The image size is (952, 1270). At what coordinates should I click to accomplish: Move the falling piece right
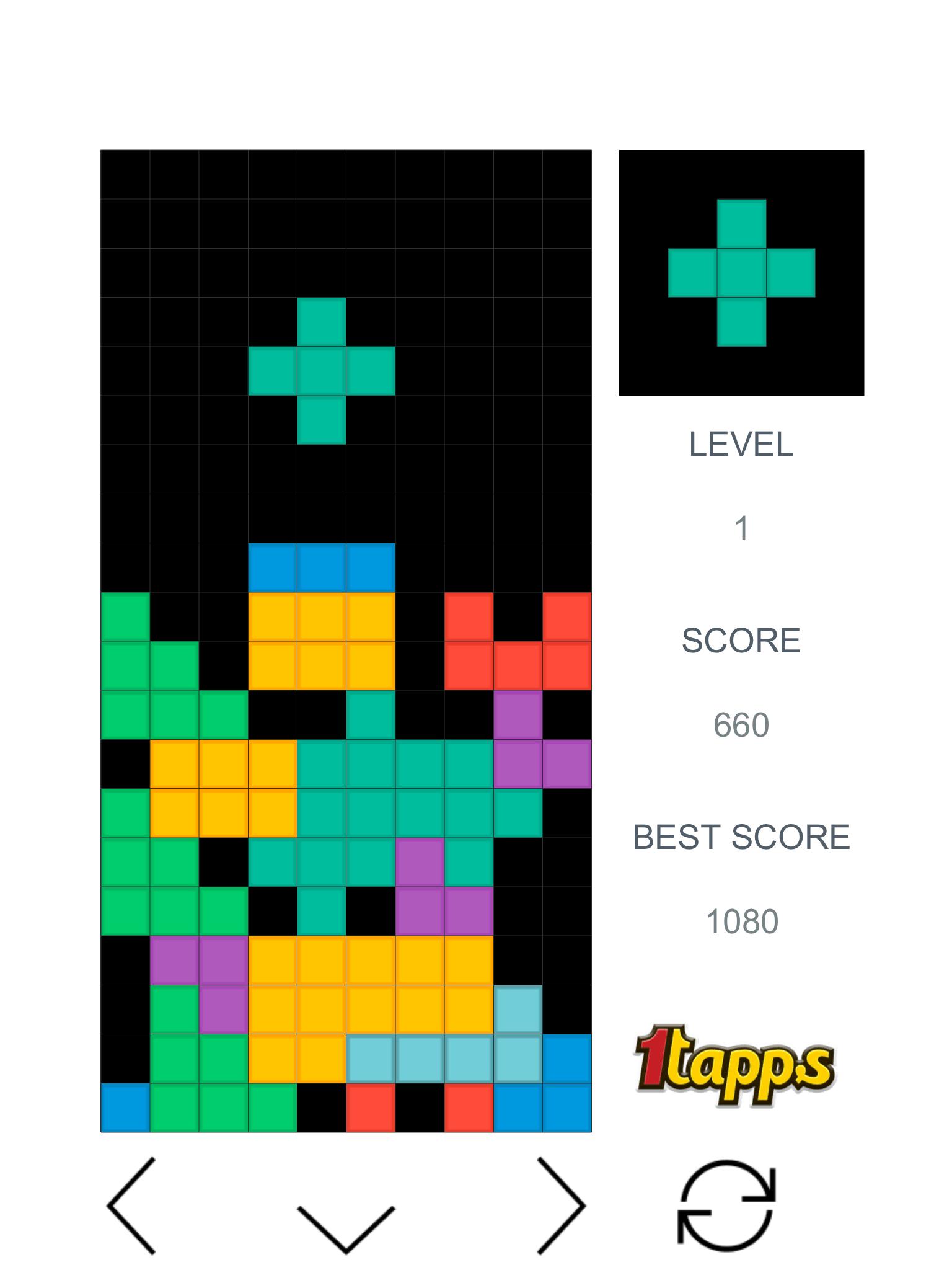[560, 1205]
